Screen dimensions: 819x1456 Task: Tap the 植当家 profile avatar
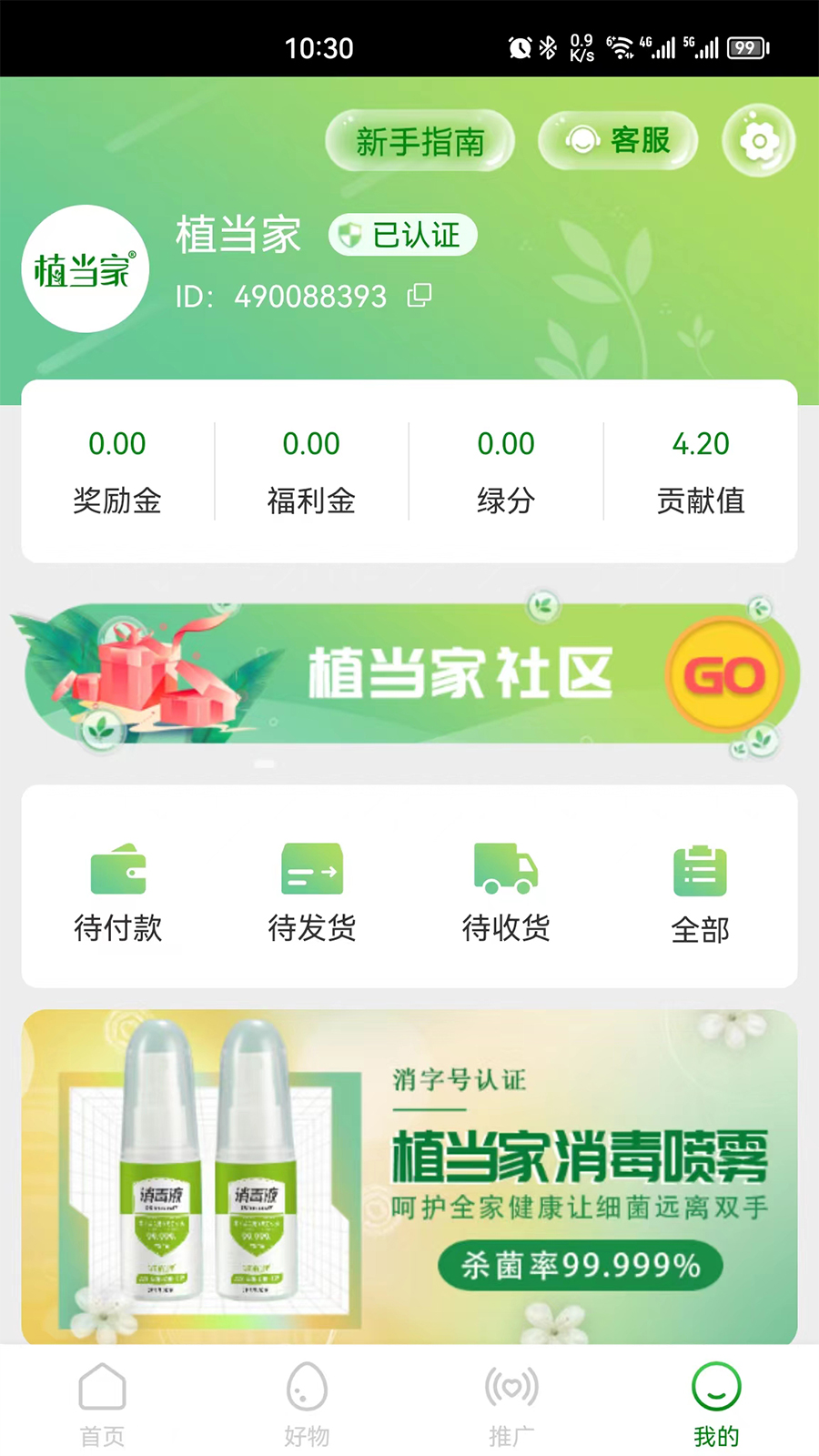pos(85,268)
